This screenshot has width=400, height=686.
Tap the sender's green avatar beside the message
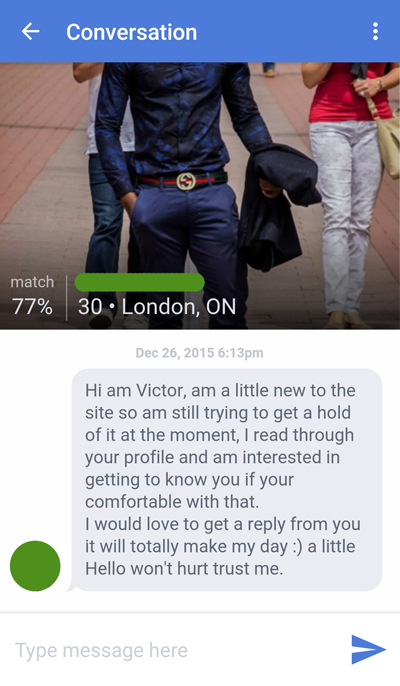35,566
